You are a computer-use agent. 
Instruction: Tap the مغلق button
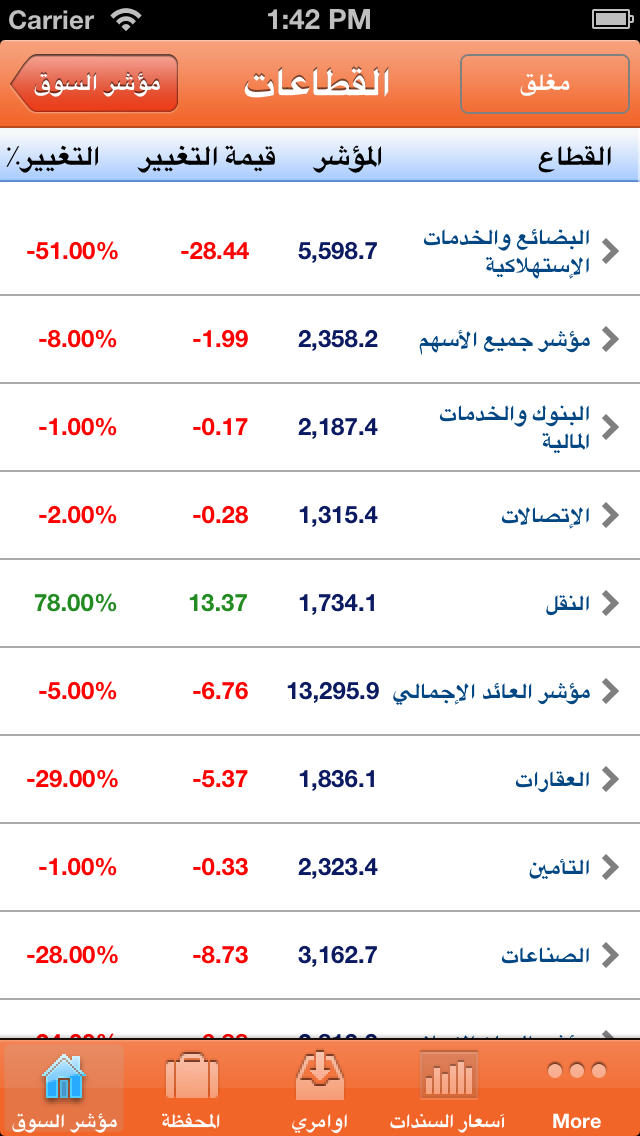click(x=545, y=84)
